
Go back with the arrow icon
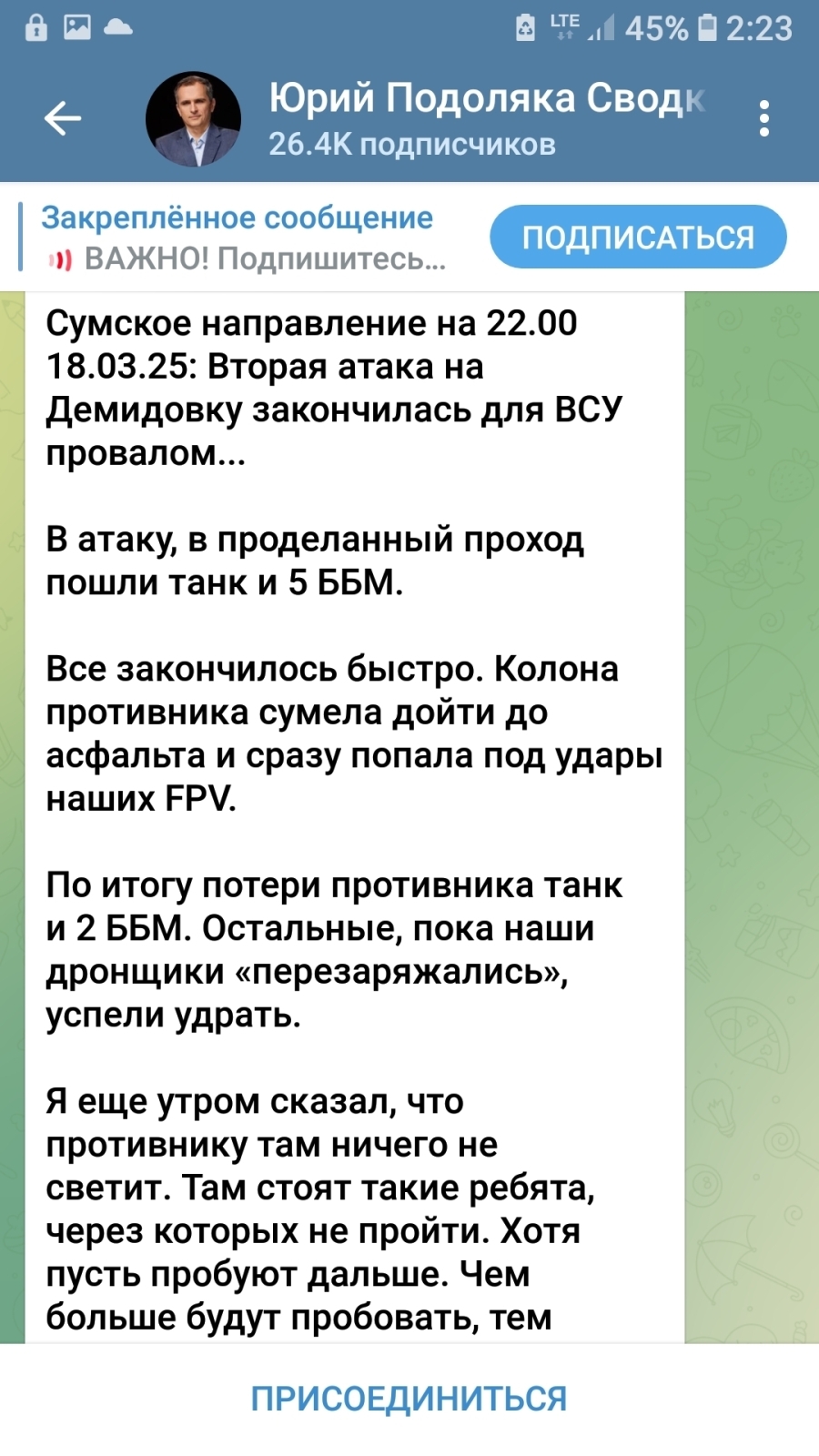pos(63,118)
